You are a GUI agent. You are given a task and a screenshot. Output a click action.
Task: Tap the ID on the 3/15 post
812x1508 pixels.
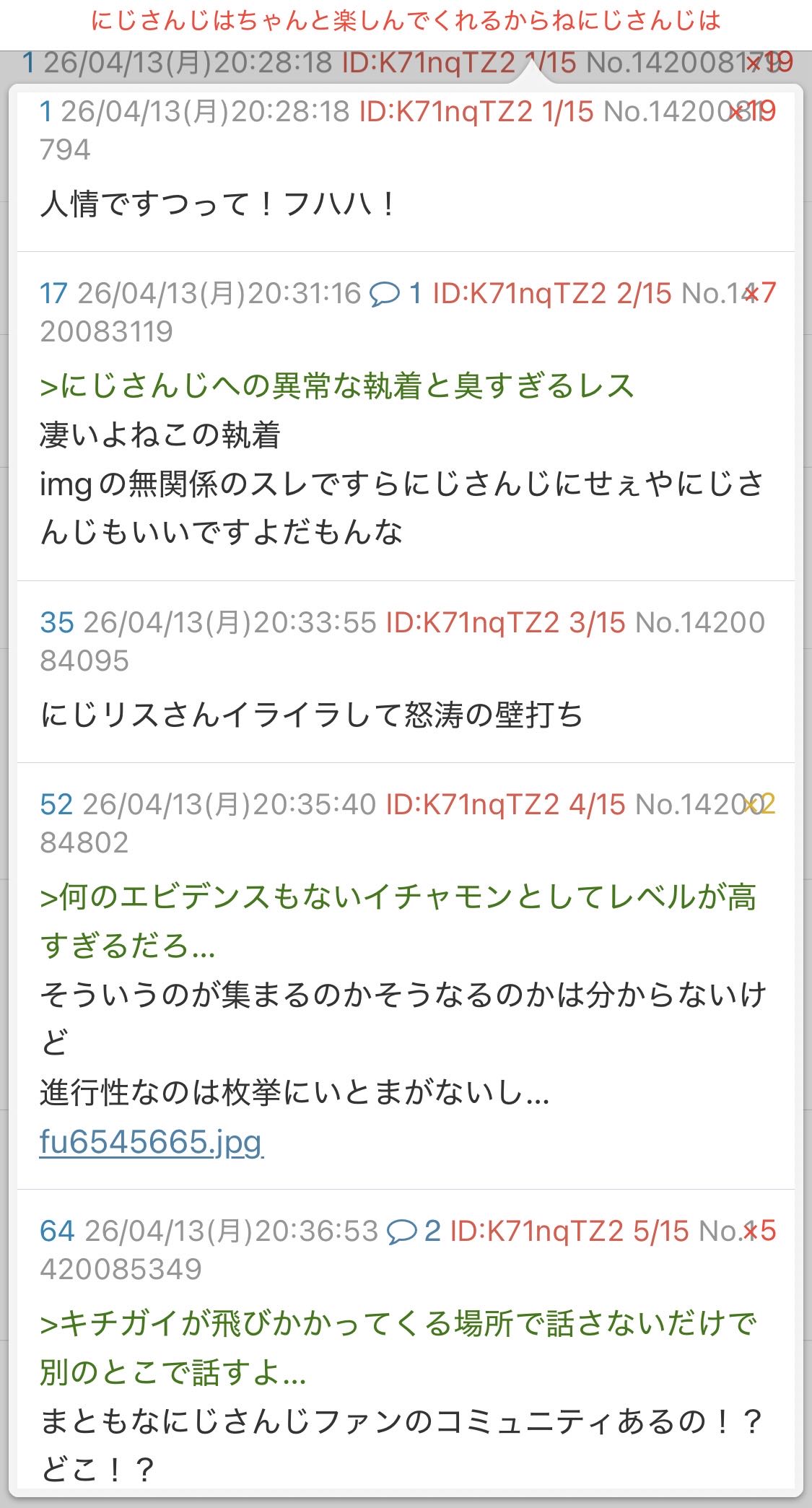point(472,622)
